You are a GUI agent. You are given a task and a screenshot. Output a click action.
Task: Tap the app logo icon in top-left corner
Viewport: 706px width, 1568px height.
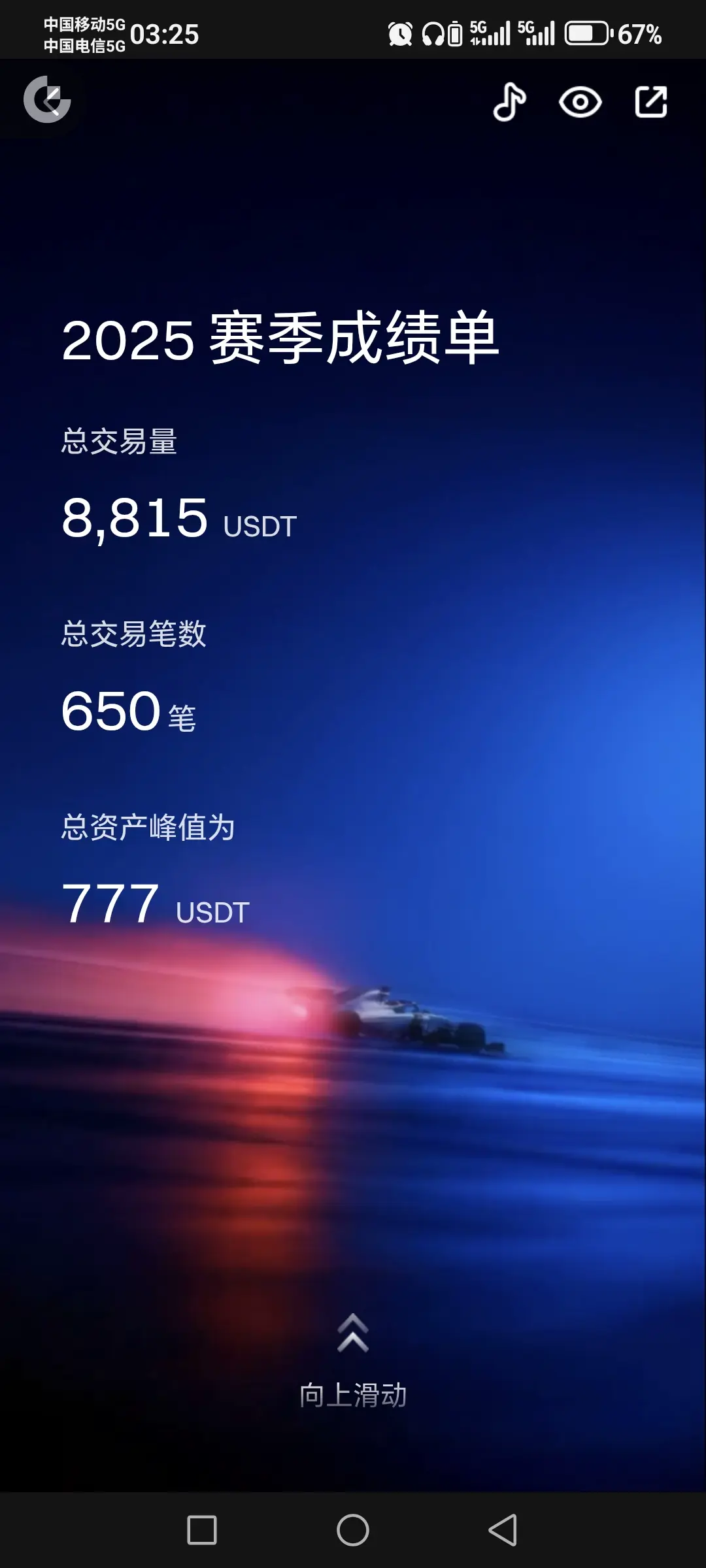(49, 100)
